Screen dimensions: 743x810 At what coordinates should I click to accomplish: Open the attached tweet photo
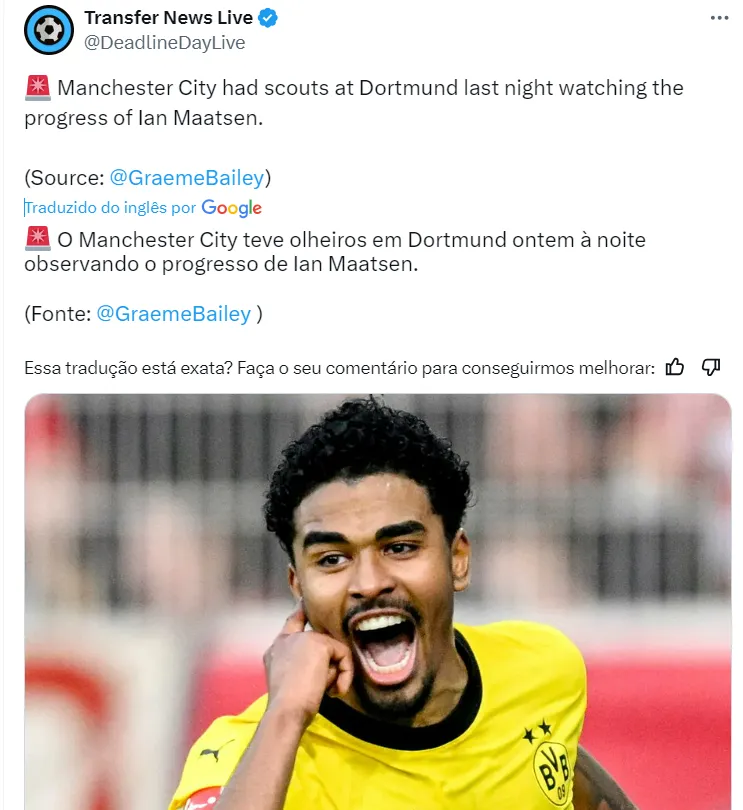378,600
